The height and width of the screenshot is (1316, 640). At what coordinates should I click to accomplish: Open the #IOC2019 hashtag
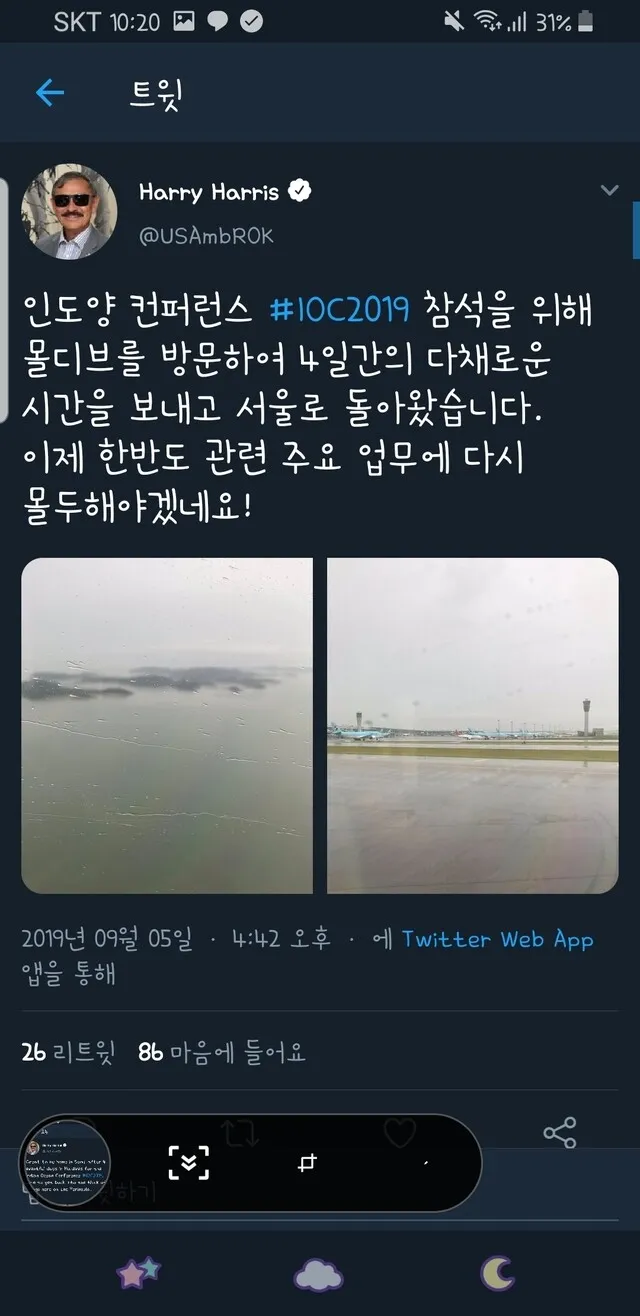(340, 310)
